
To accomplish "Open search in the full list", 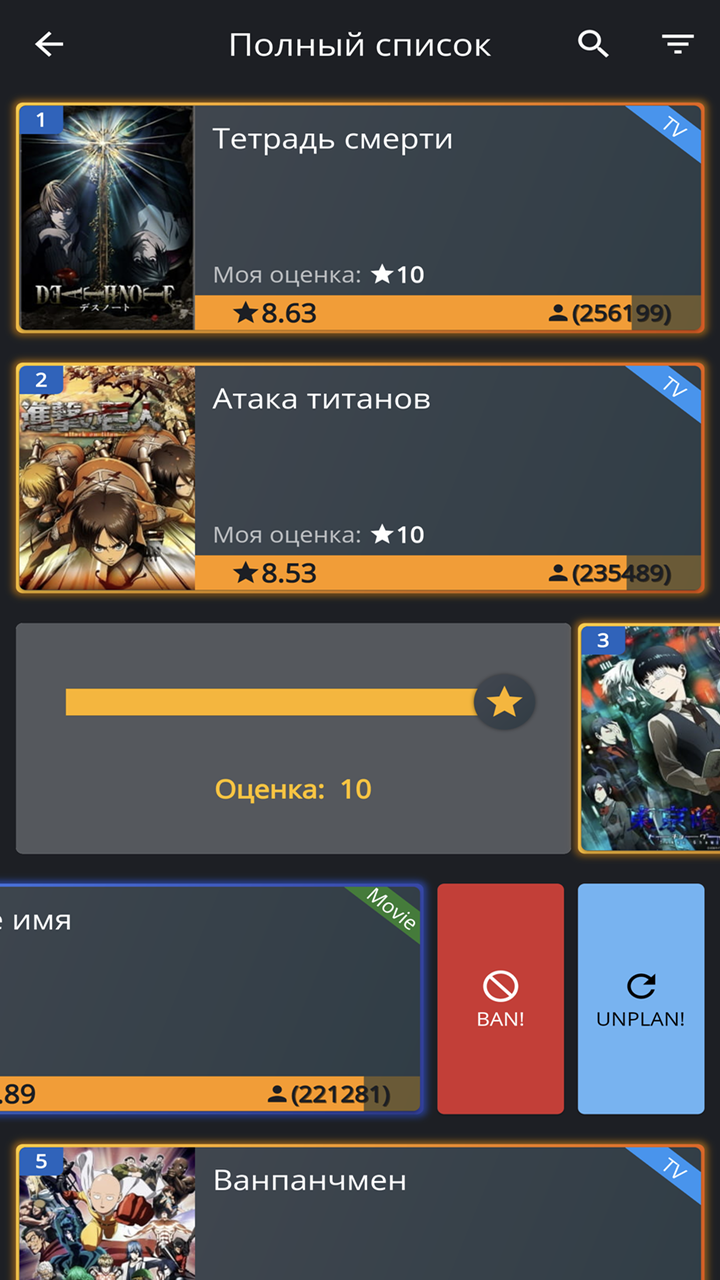I will [x=593, y=44].
